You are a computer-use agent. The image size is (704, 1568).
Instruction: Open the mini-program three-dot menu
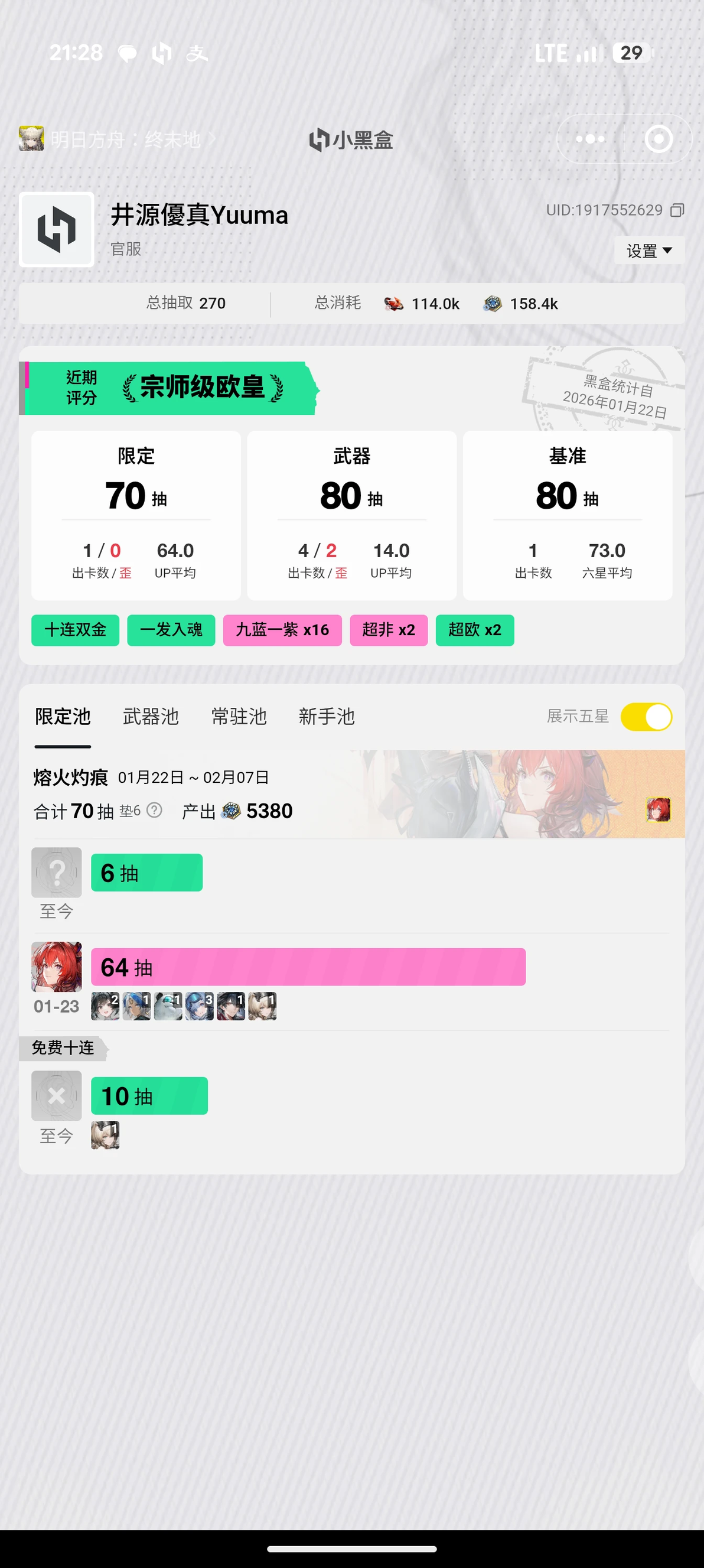[589, 139]
